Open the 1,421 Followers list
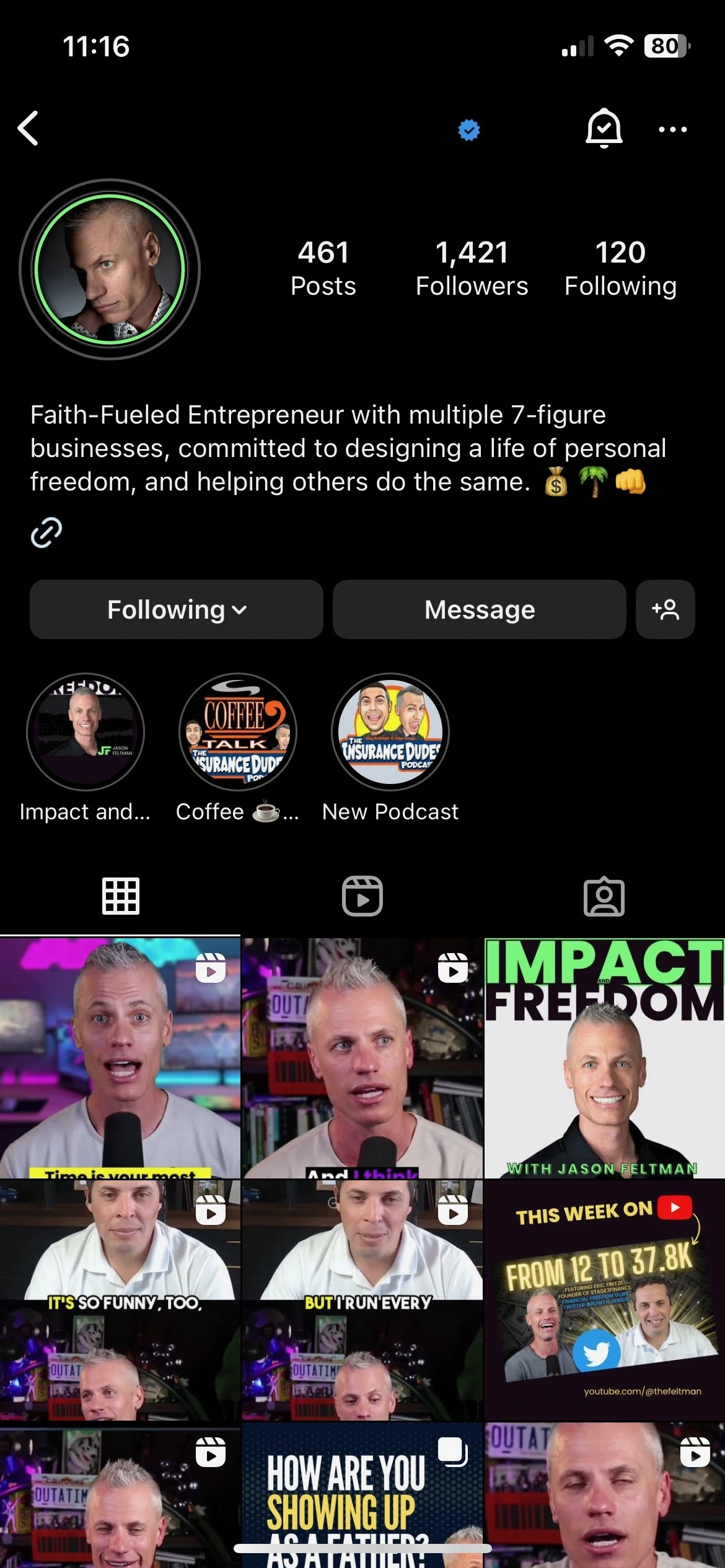This screenshot has width=725, height=1568. pyautogui.click(x=472, y=269)
